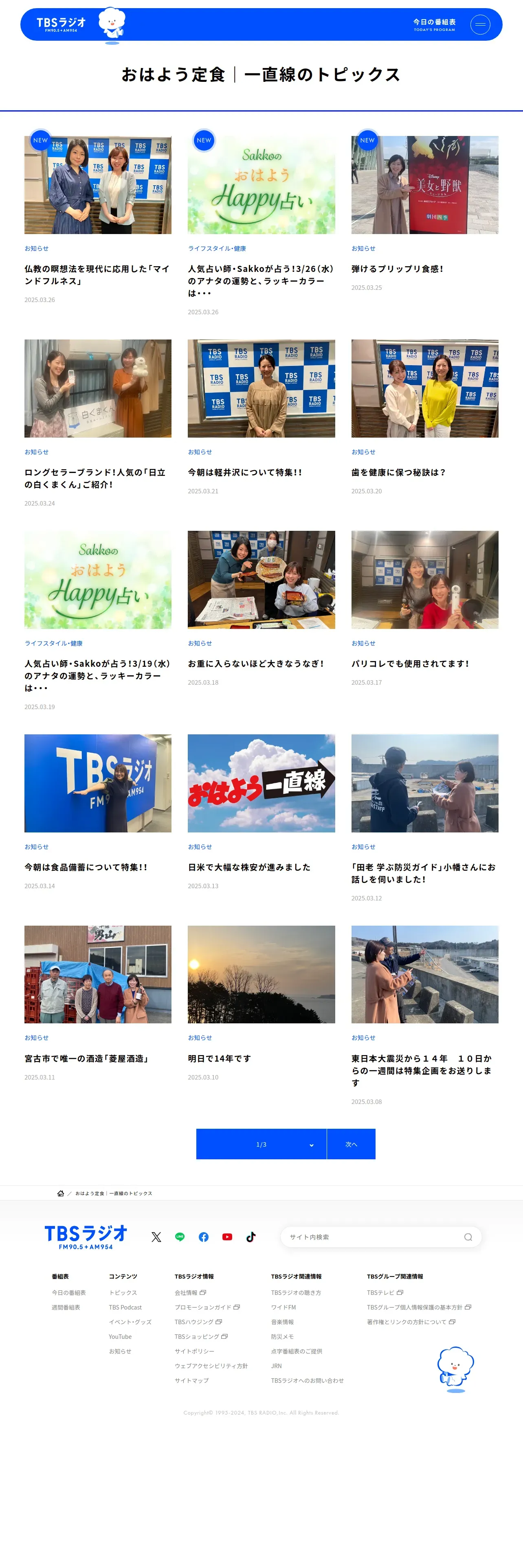
Task: Go to next page with 次へ
Action: 351,1144
